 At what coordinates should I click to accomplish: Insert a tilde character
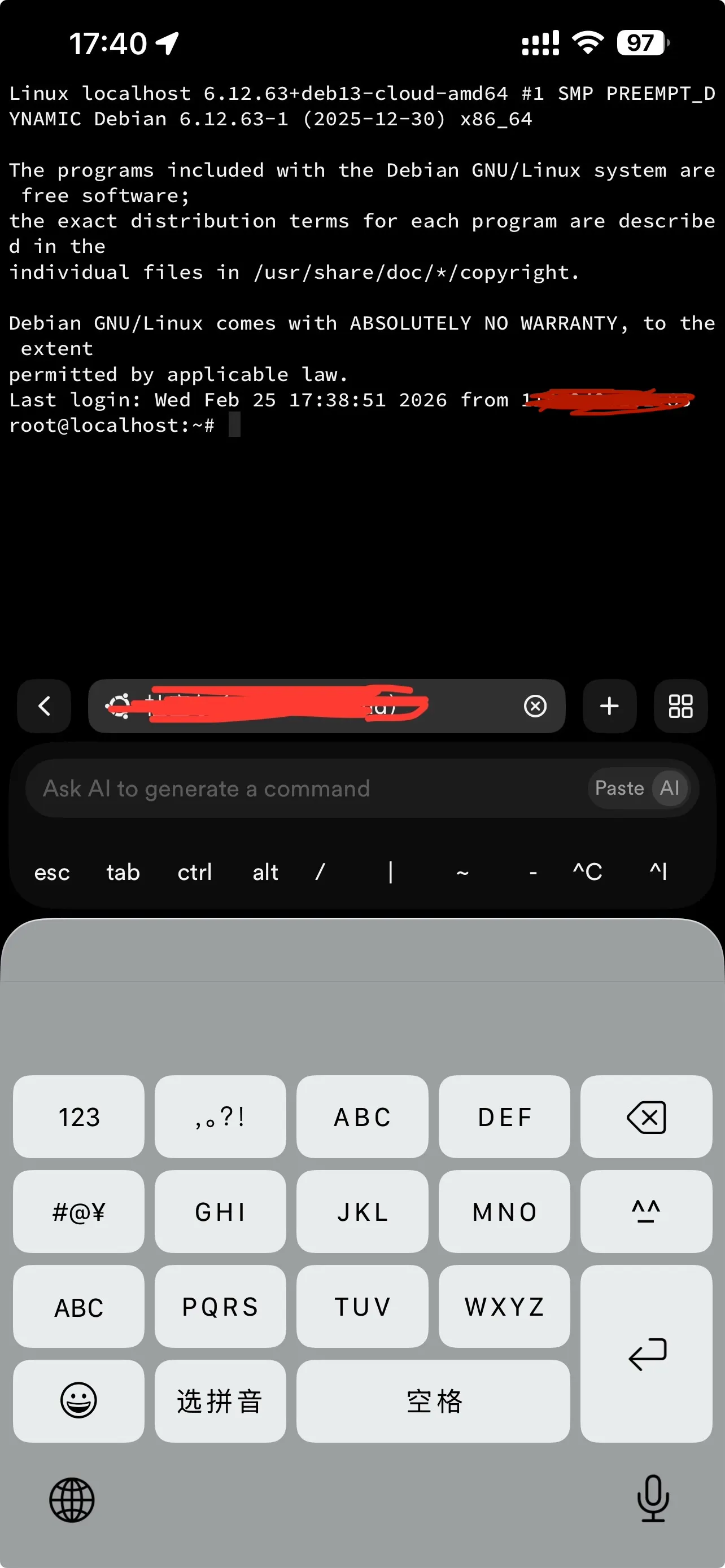click(x=462, y=873)
